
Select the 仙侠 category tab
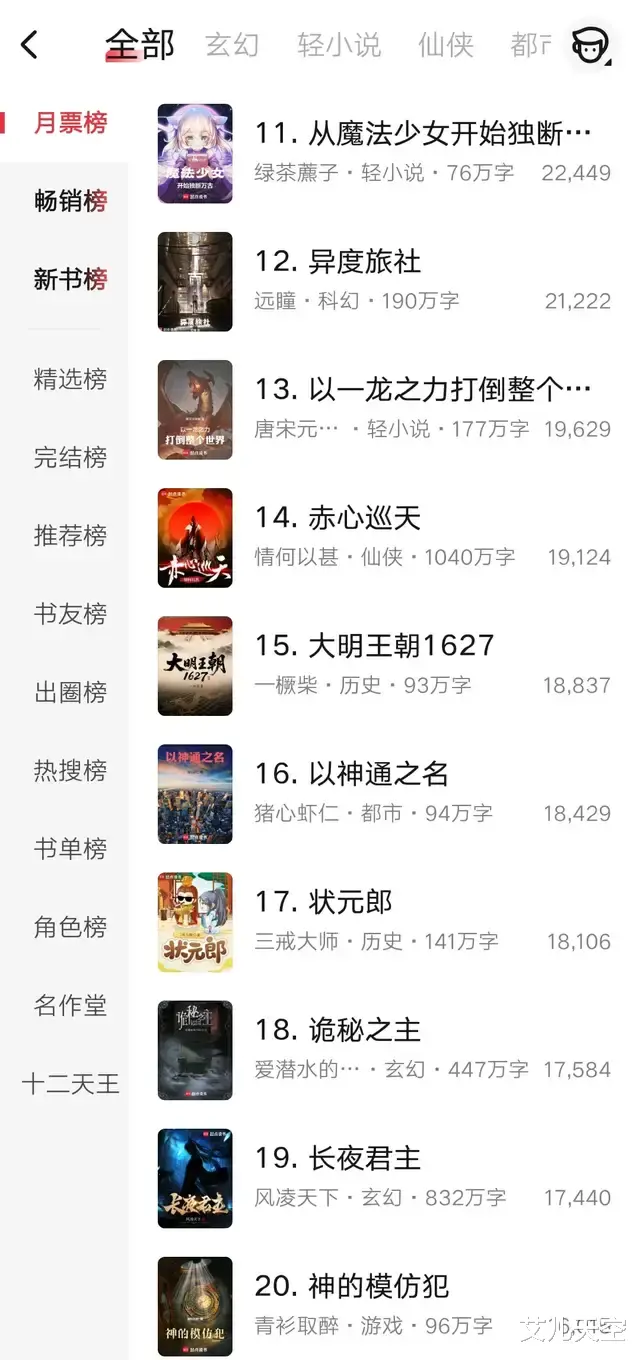pos(446,45)
